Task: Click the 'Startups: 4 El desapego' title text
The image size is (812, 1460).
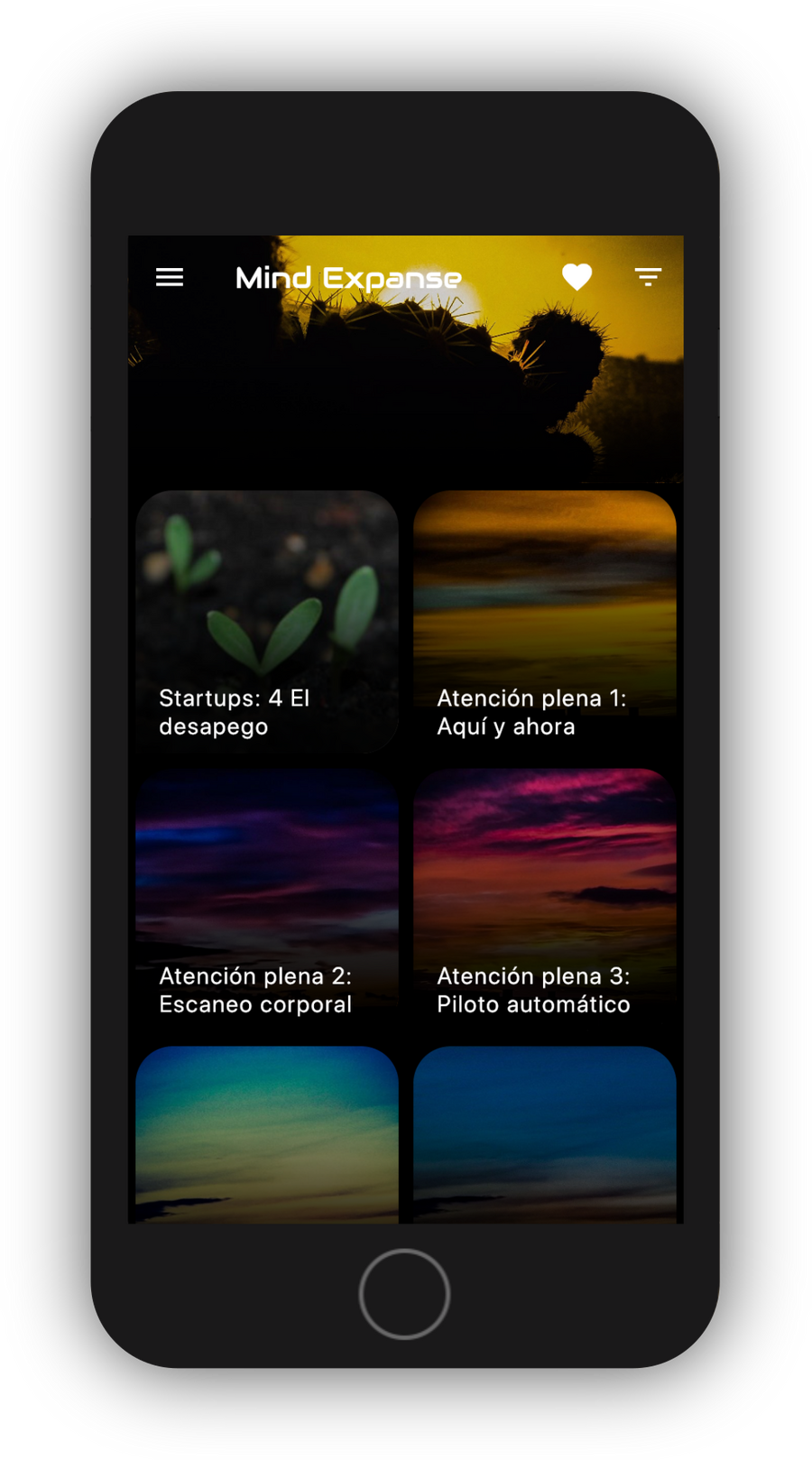Action: point(235,712)
